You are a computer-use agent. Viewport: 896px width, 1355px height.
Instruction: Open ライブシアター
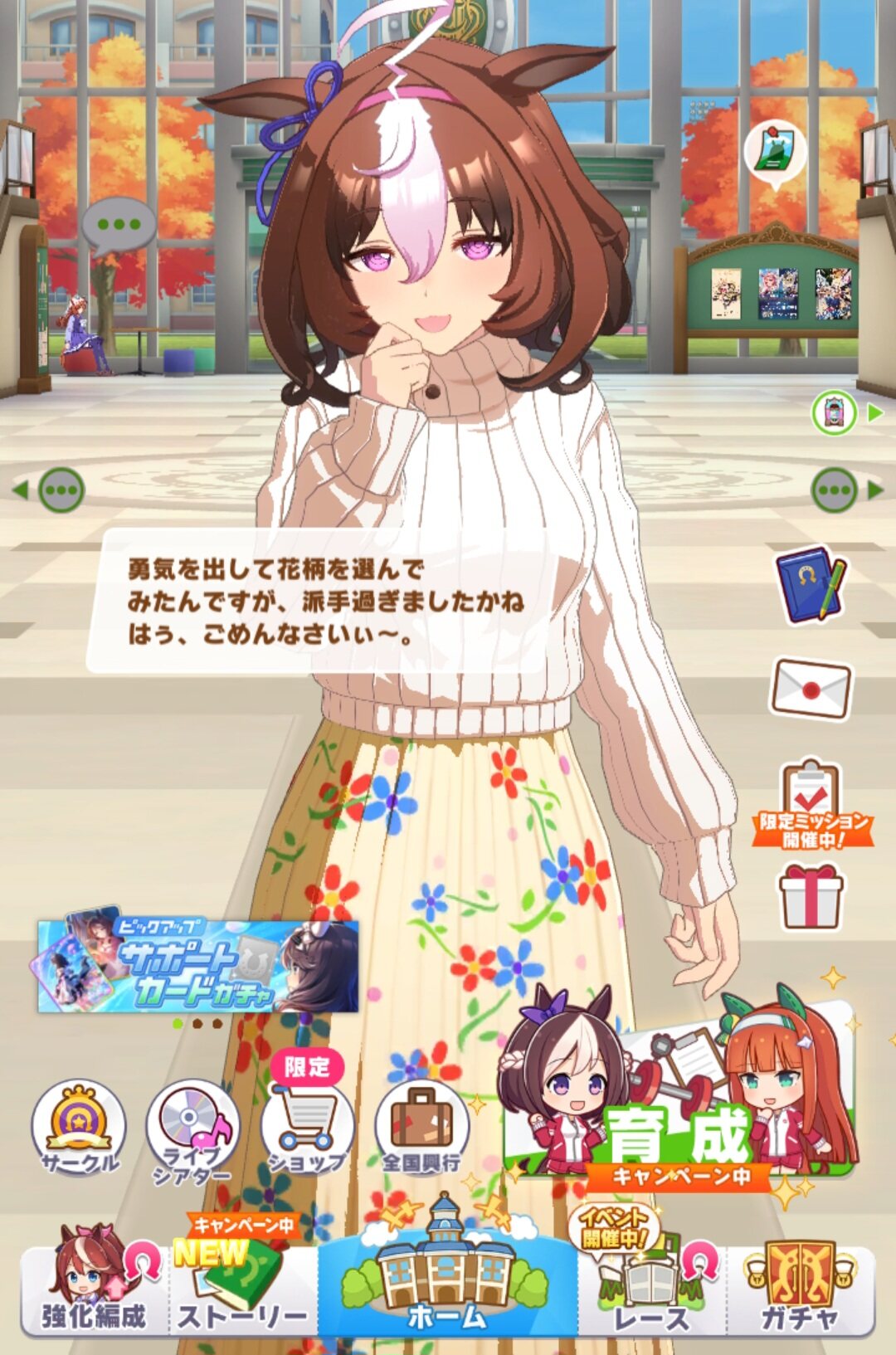point(192,1128)
